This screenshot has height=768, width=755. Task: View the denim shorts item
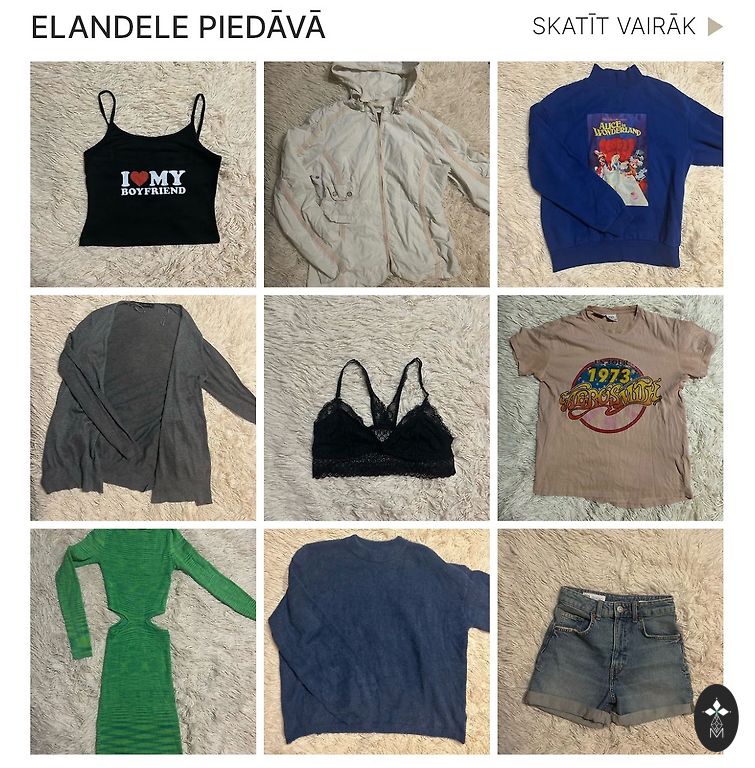[600, 641]
